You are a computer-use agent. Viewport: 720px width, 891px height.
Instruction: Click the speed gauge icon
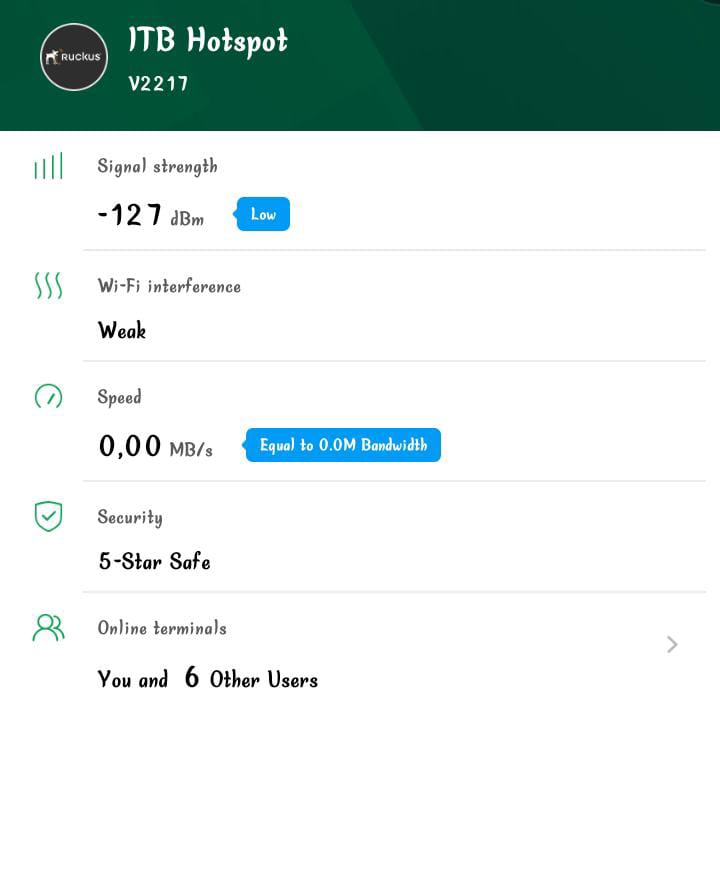[x=47, y=397]
